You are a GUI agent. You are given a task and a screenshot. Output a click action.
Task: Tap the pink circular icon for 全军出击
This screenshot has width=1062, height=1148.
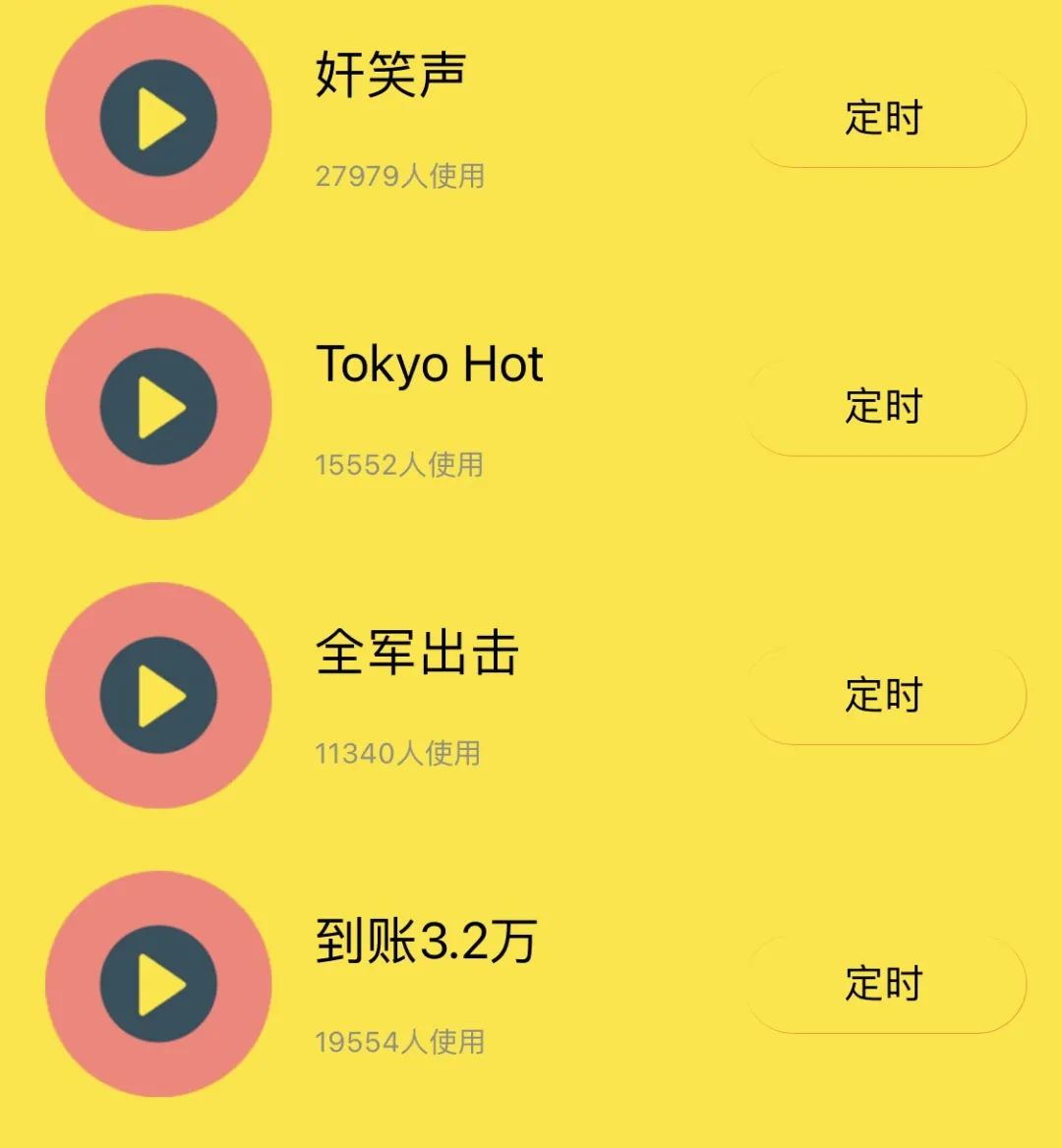(157, 693)
